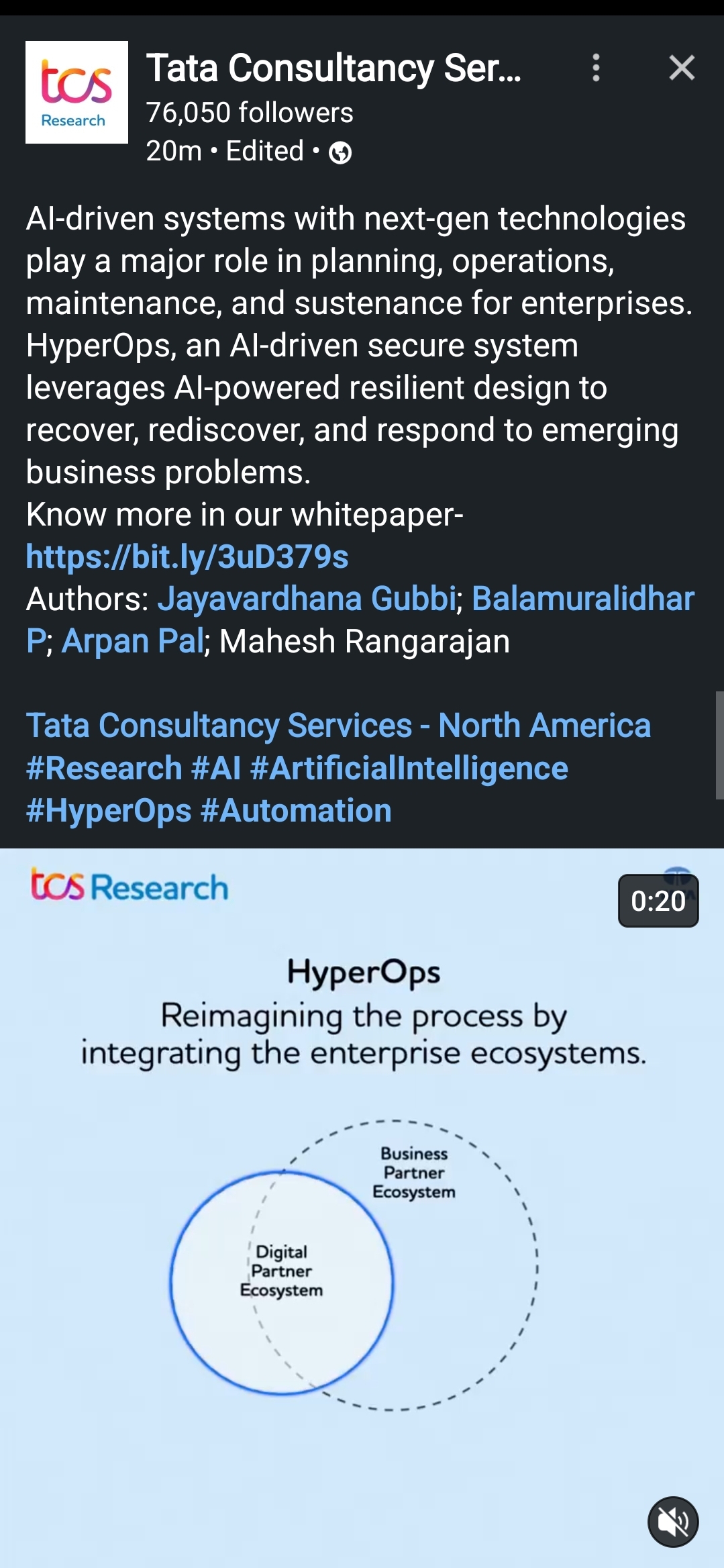Open the #ArtificialIntelligence hashtag
The width and height of the screenshot is (724, 1568).
tap(409, 768)
